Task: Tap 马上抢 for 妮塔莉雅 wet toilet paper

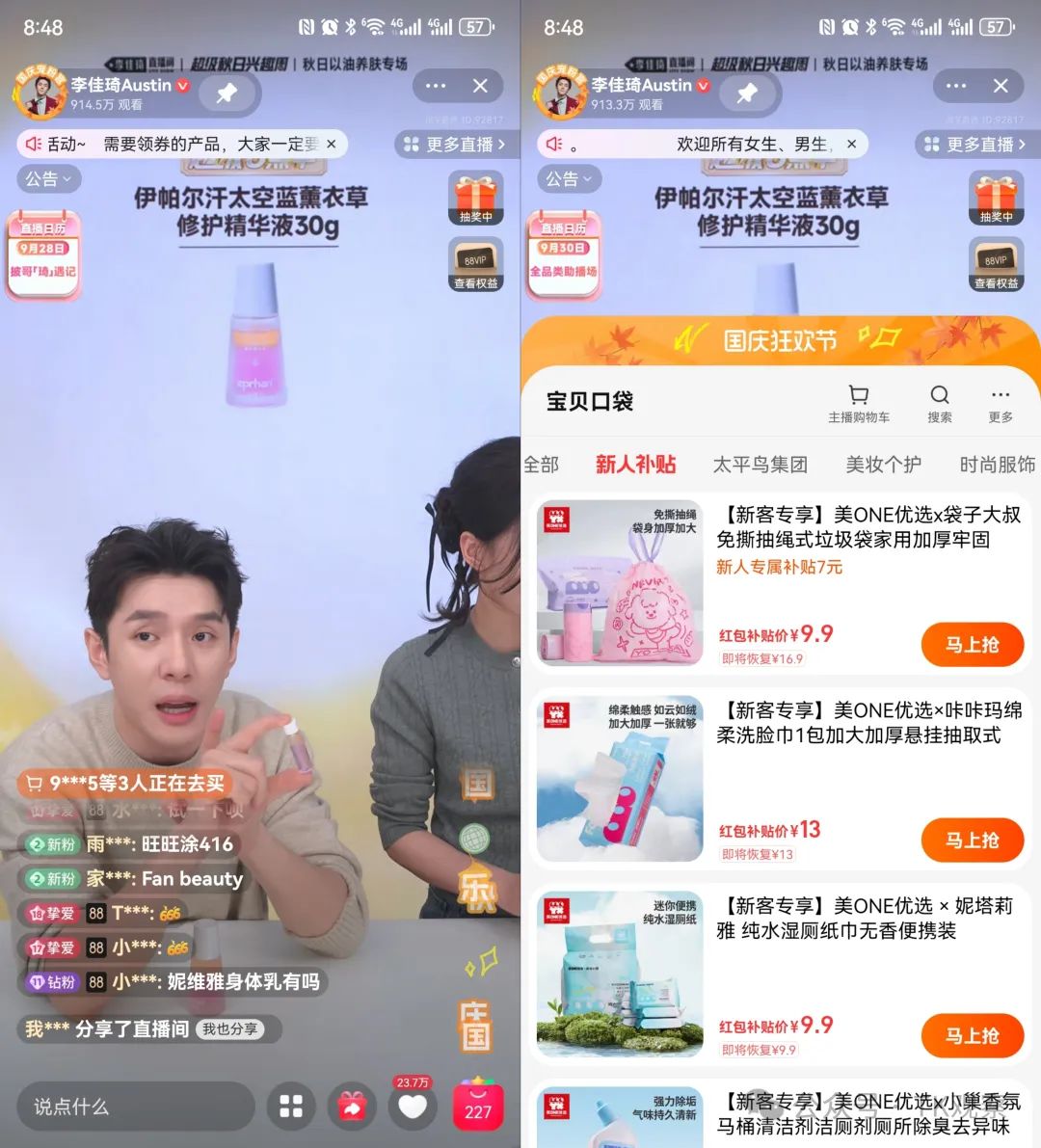Action: tap(972, 1036)
